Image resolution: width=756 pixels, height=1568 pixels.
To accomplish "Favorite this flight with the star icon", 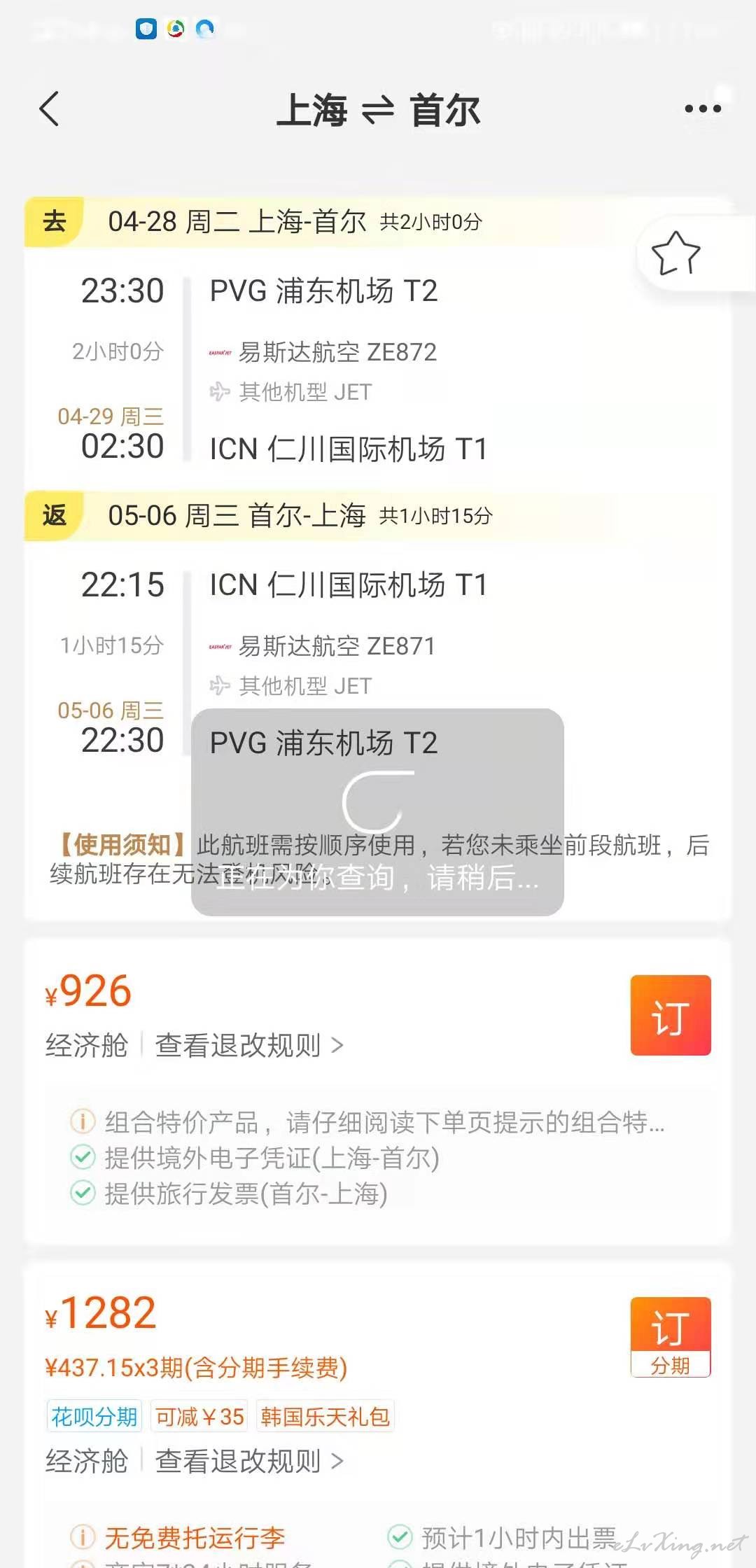I will (x=675, y=253).
